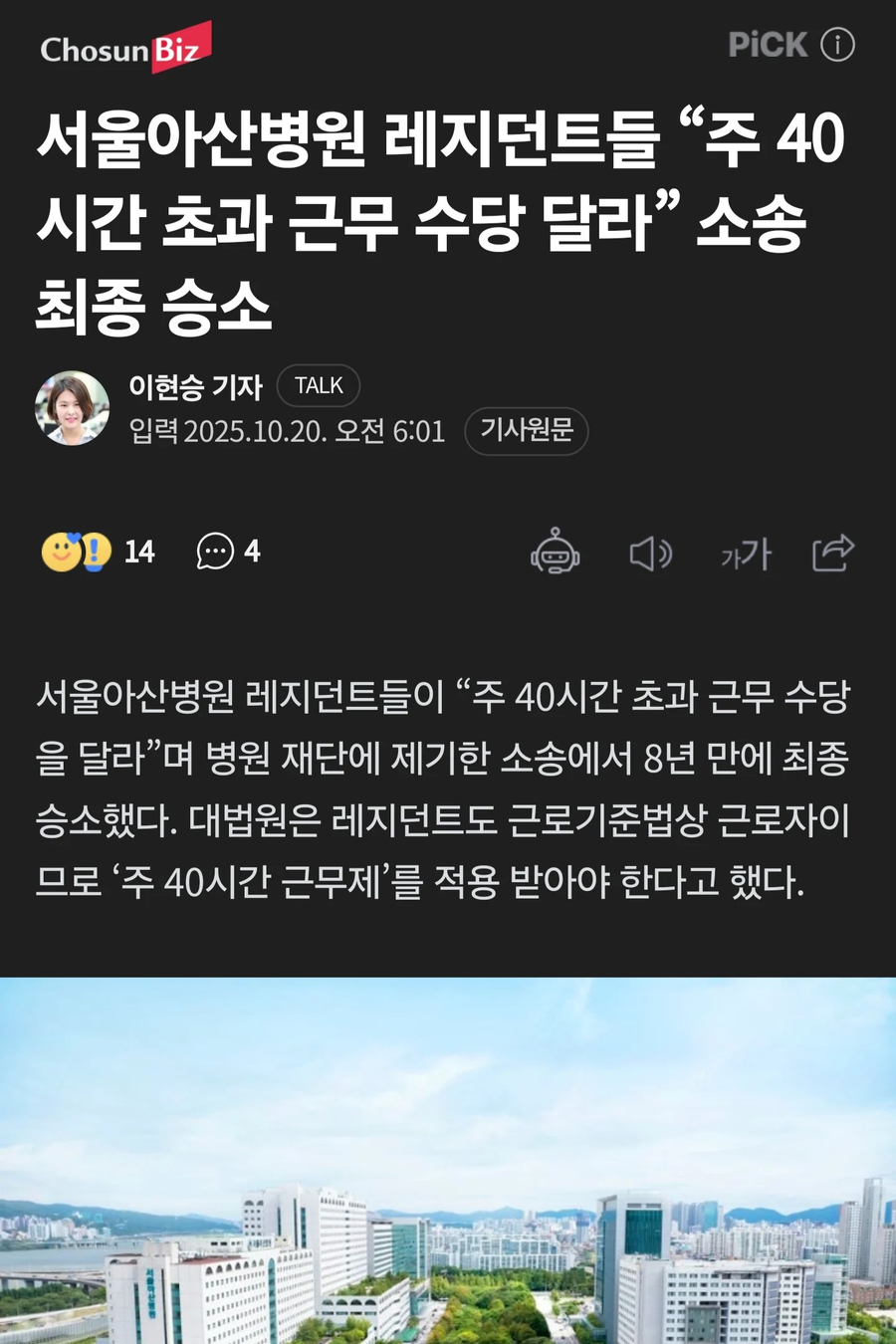Listen to article with speaker icon

[x=651, y=554]
